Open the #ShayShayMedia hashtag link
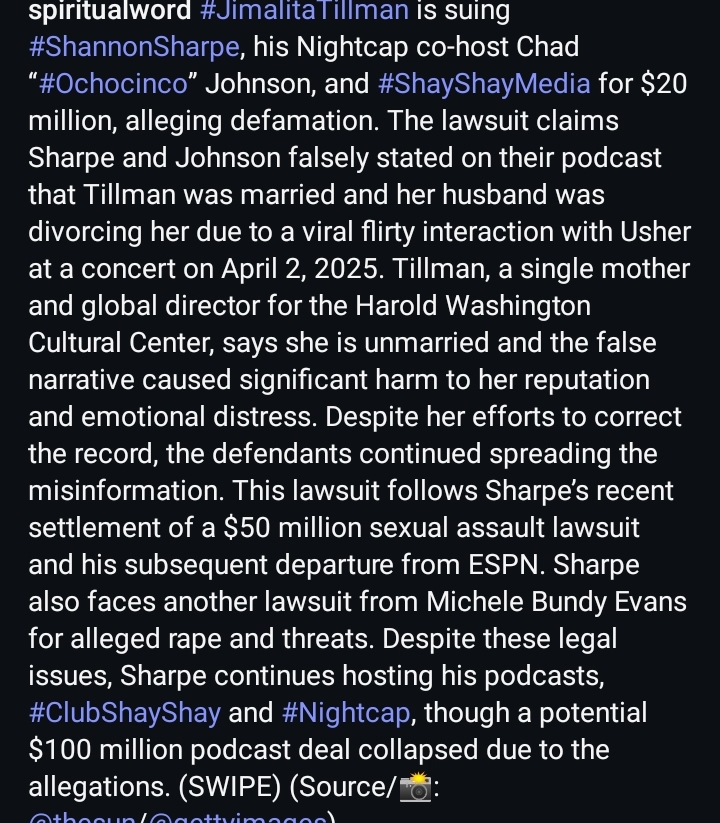 [484, 85]
